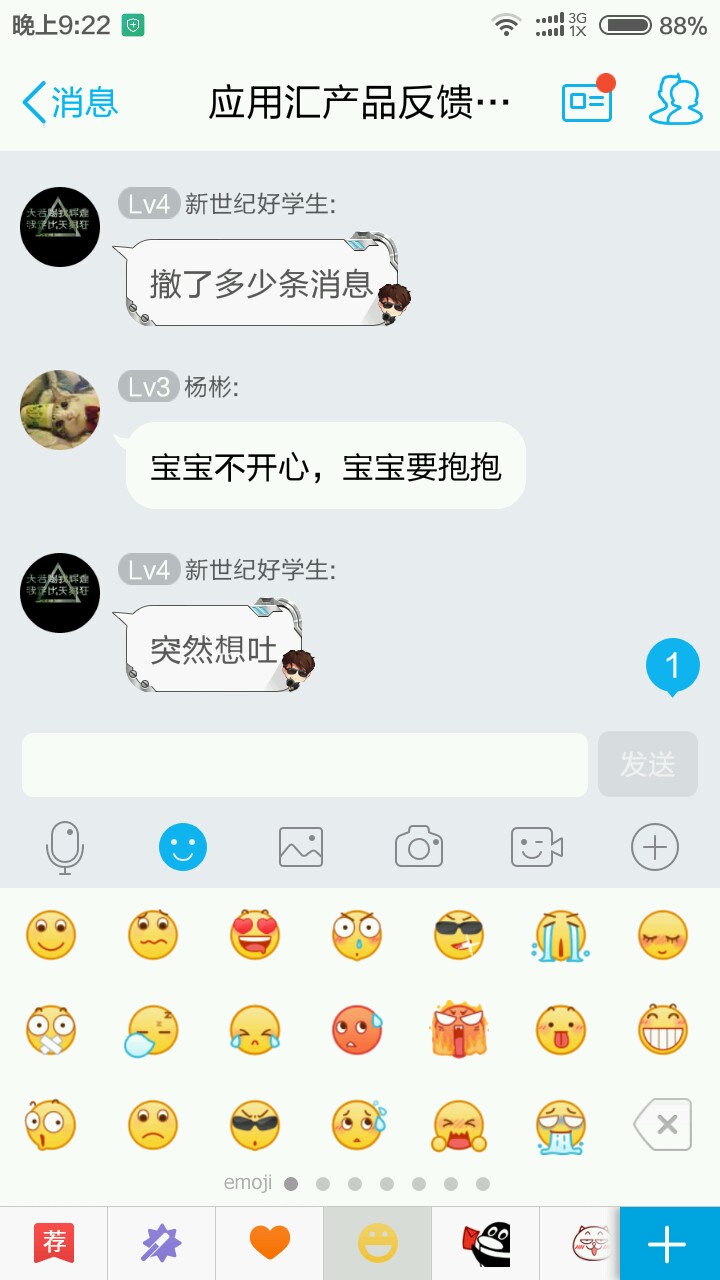Viewport: 720px width, 1280px height.
Task: Insert the heart-eyes emoji
Action: 255,936
